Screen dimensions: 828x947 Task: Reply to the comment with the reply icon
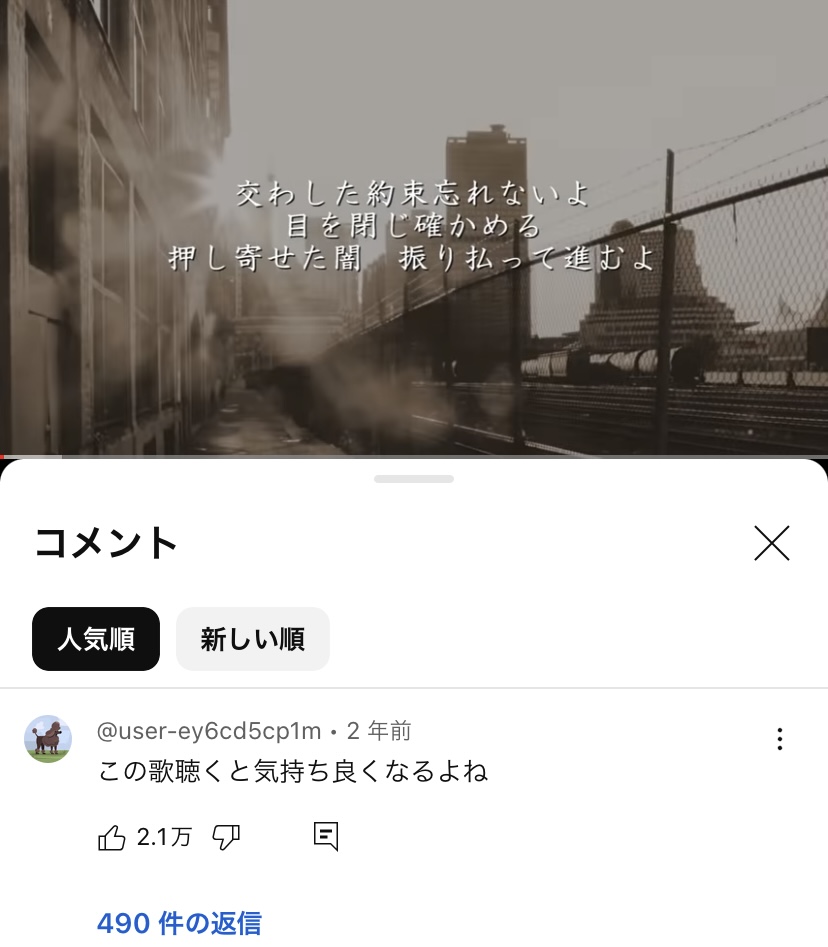(x=326, y=836)
